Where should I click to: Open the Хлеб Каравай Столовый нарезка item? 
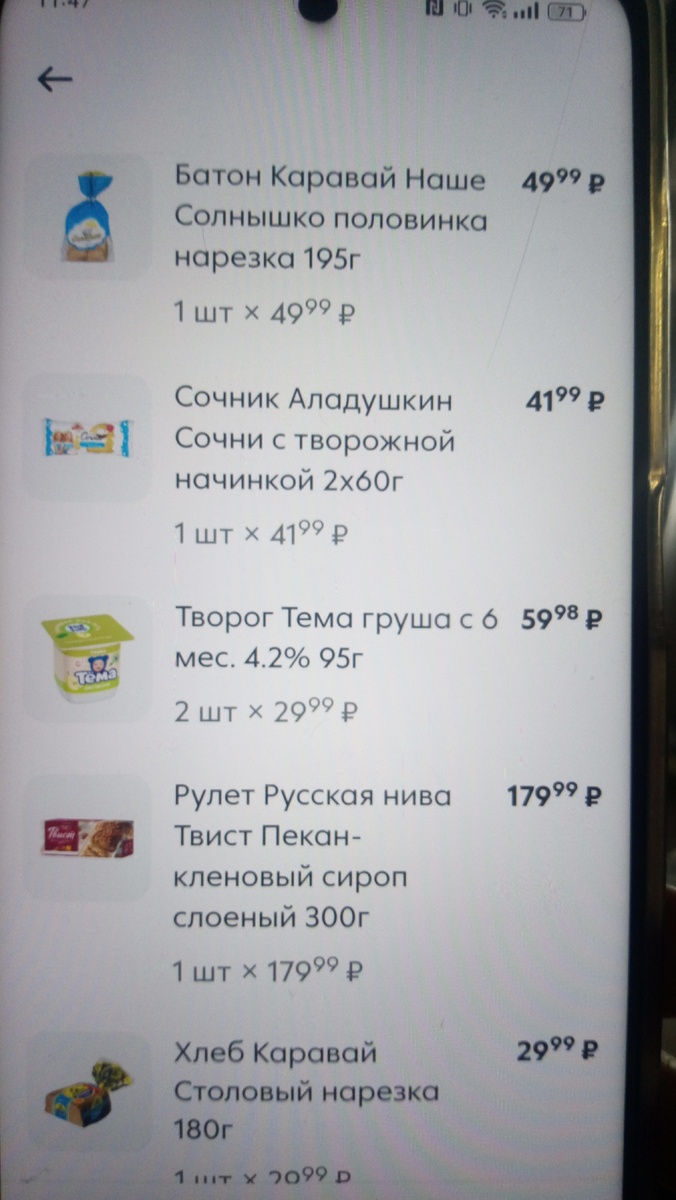point(306,1091)
